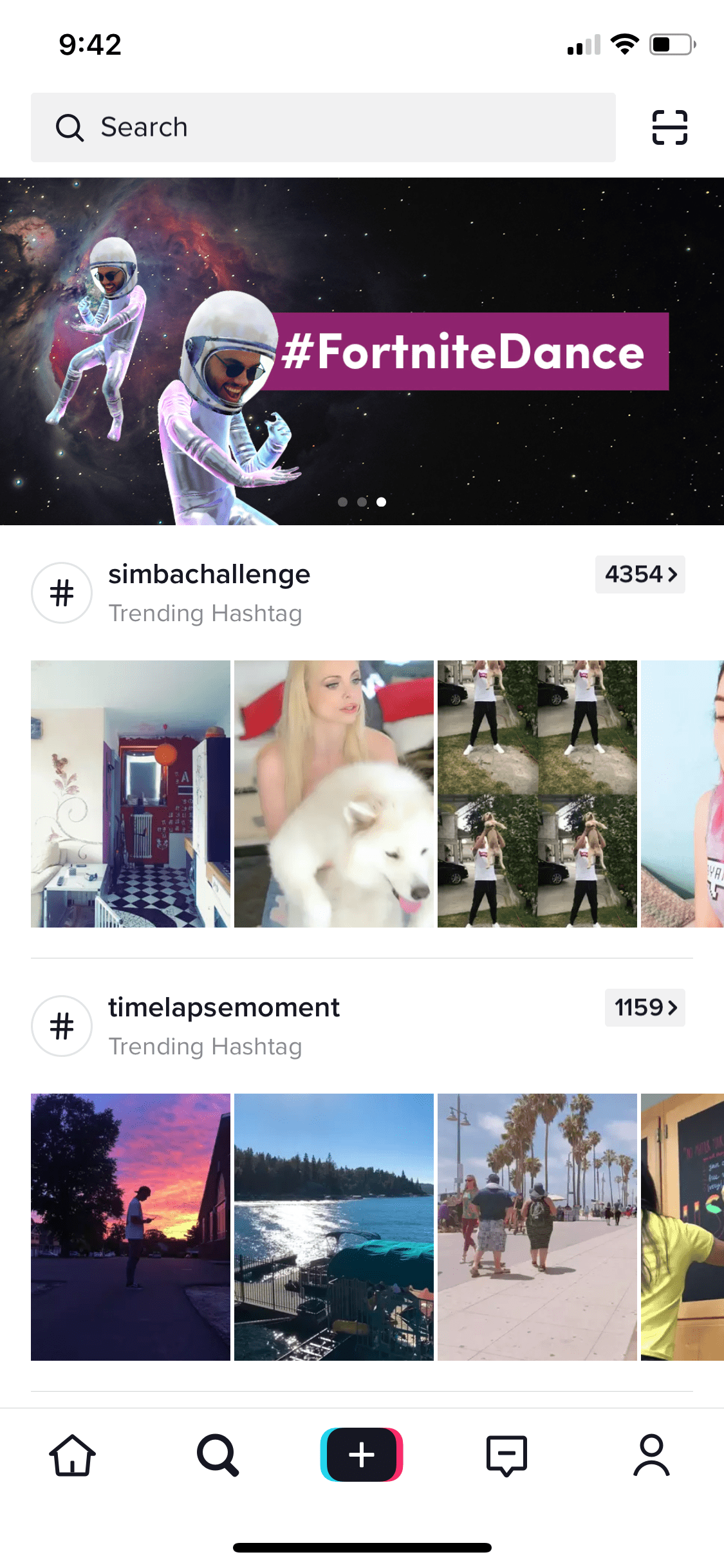Tap the Search field
The height and width of the screenshot is (1568, 724).
coord(323,127)
